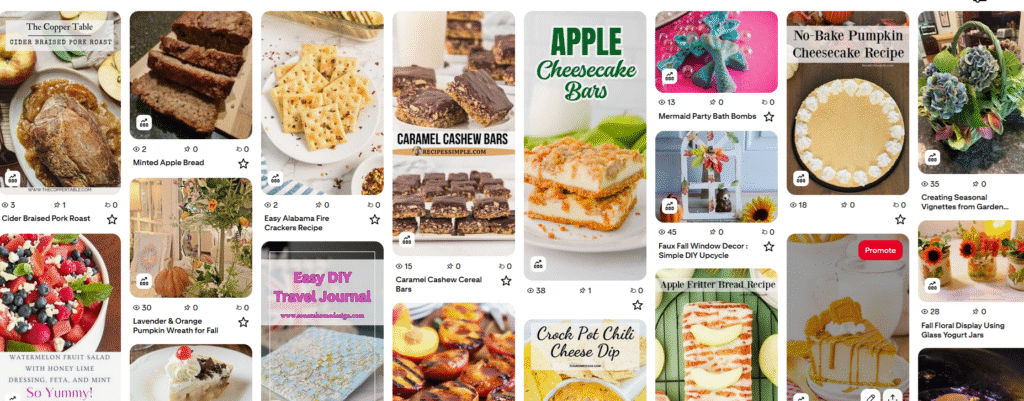Star the Minted Apple Bread pin
1024x401 pixels.
tap(243, 163)
